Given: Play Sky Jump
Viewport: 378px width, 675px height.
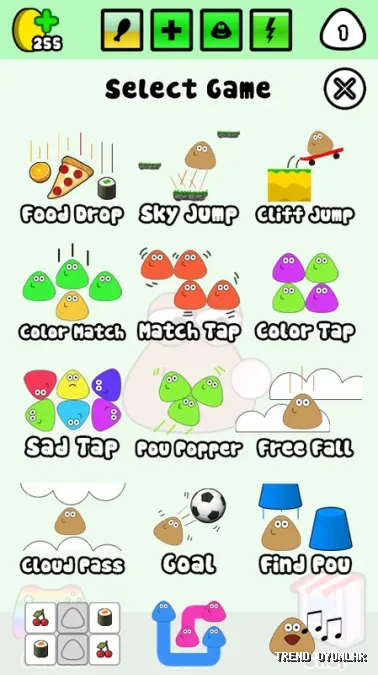Looking at the screenshot, I should [x=189, y=177].
